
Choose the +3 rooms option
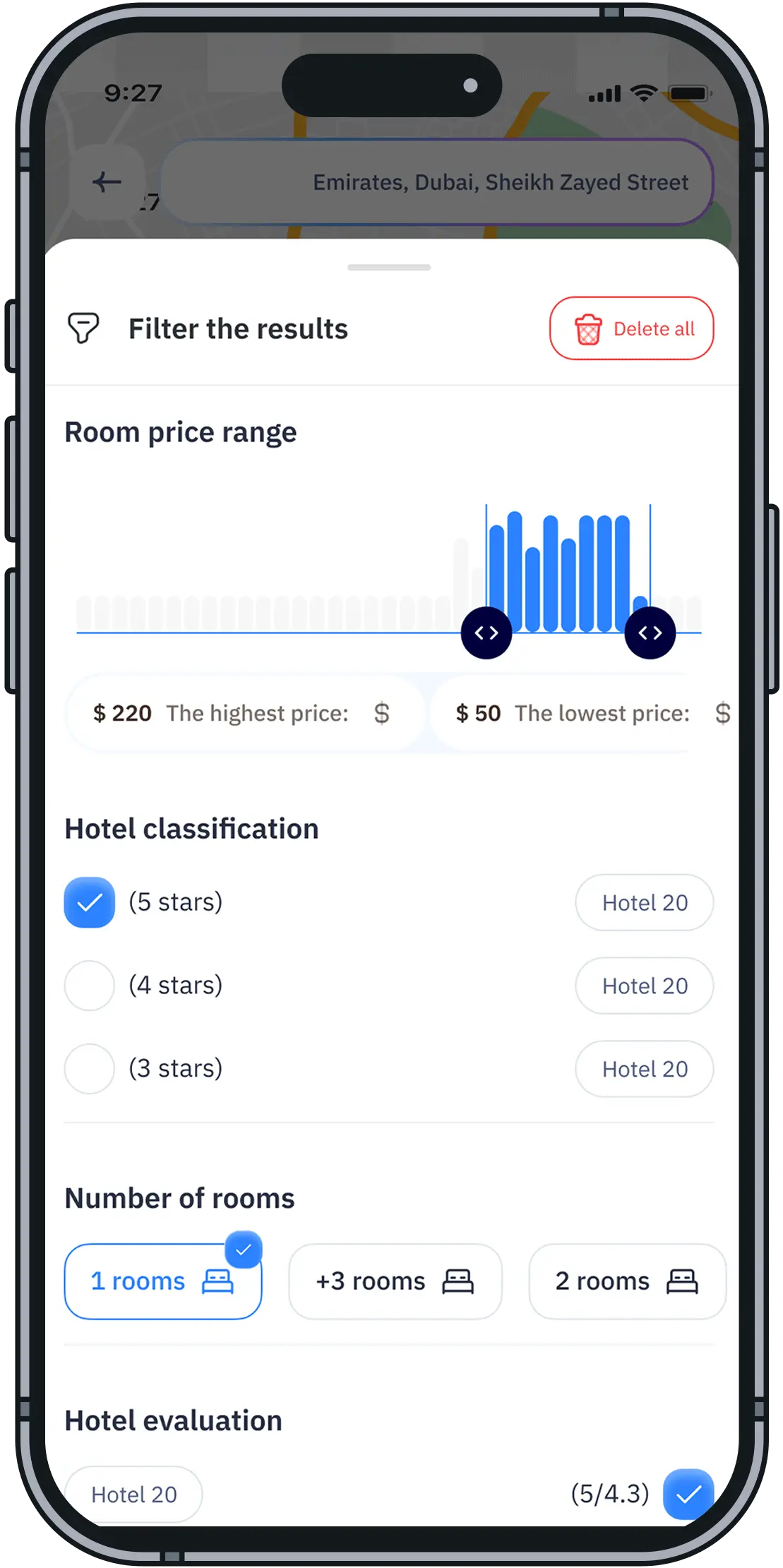tap(395, 1281)
